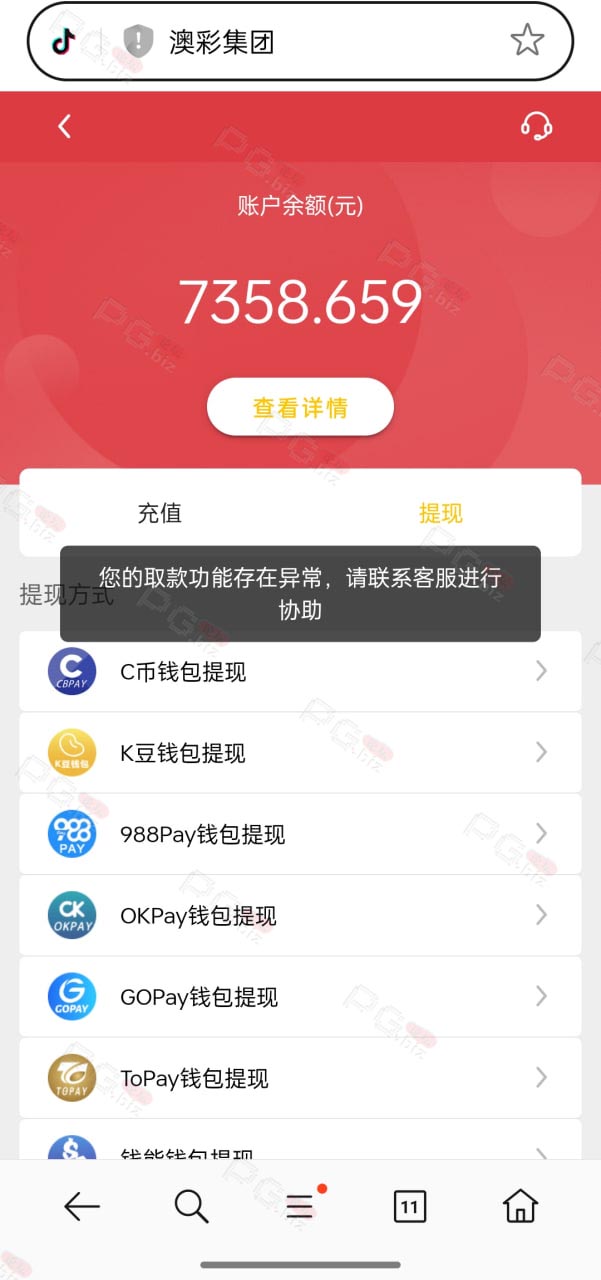Open the browser search icon

[191, 1206]
